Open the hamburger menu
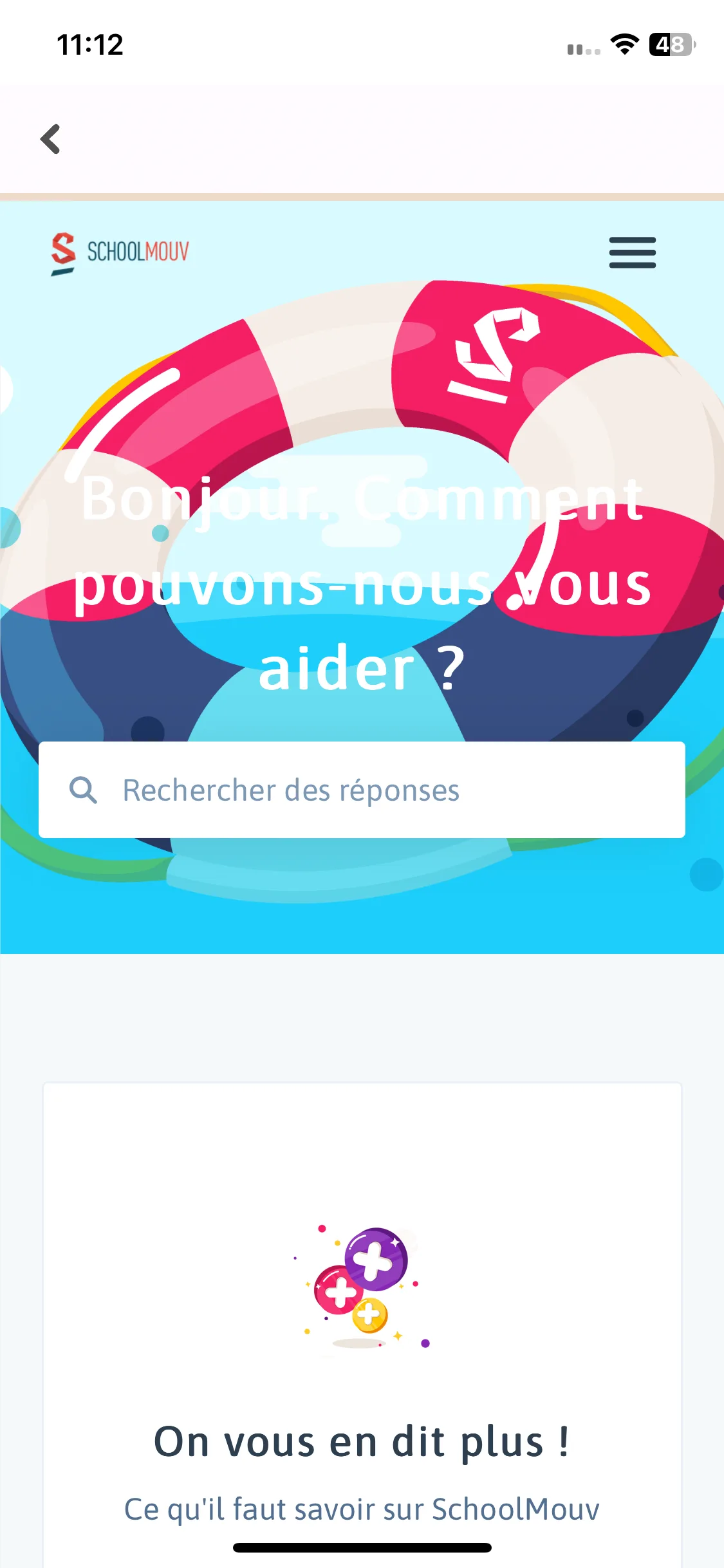This screenshot has height=1568, width=724. coord(632,252)
